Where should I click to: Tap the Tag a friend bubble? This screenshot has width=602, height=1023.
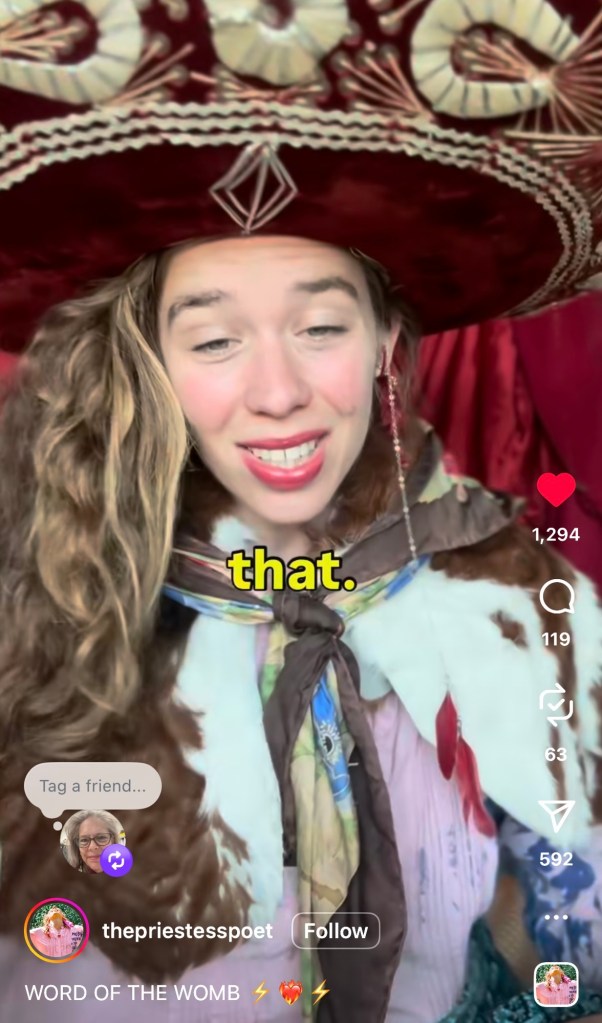[92, 786]
